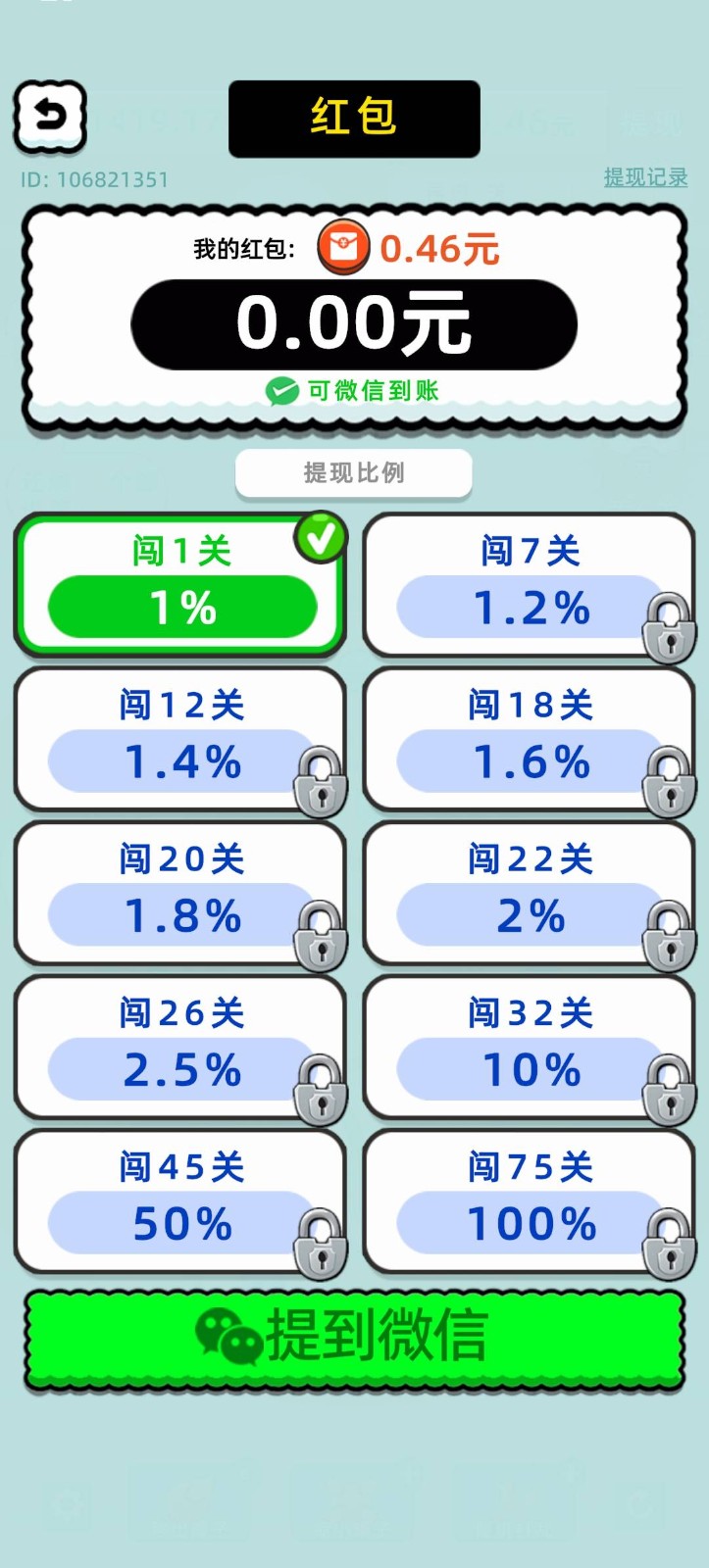709x1568 pixels.
Task: Choose the 闯18关 1.6% option
Action: click(x=529, y=739)
